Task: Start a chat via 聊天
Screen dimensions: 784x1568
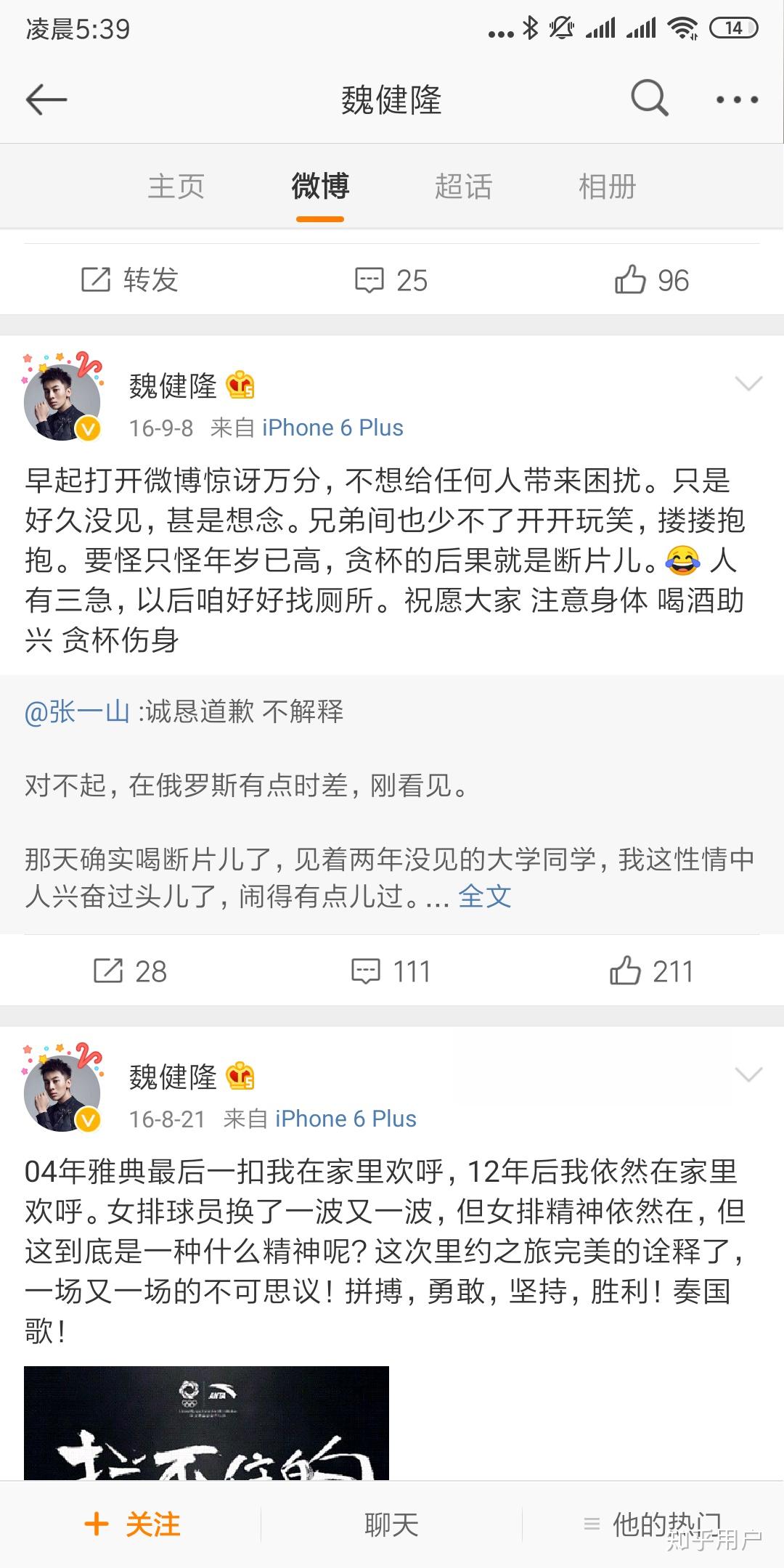Action: click(x=391, y=1524)
